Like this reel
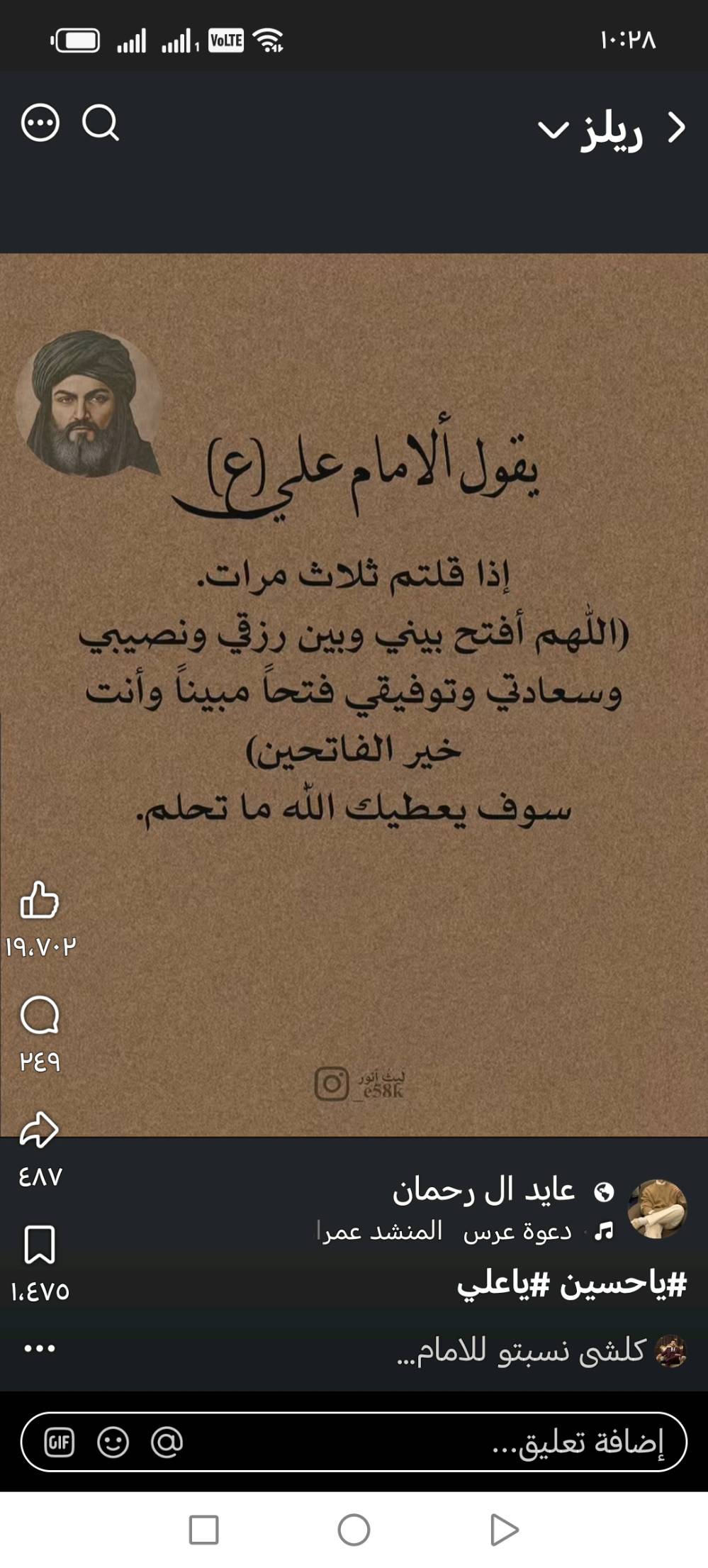This screenshot has width=708, height=1568. click(x=39, y=901)
